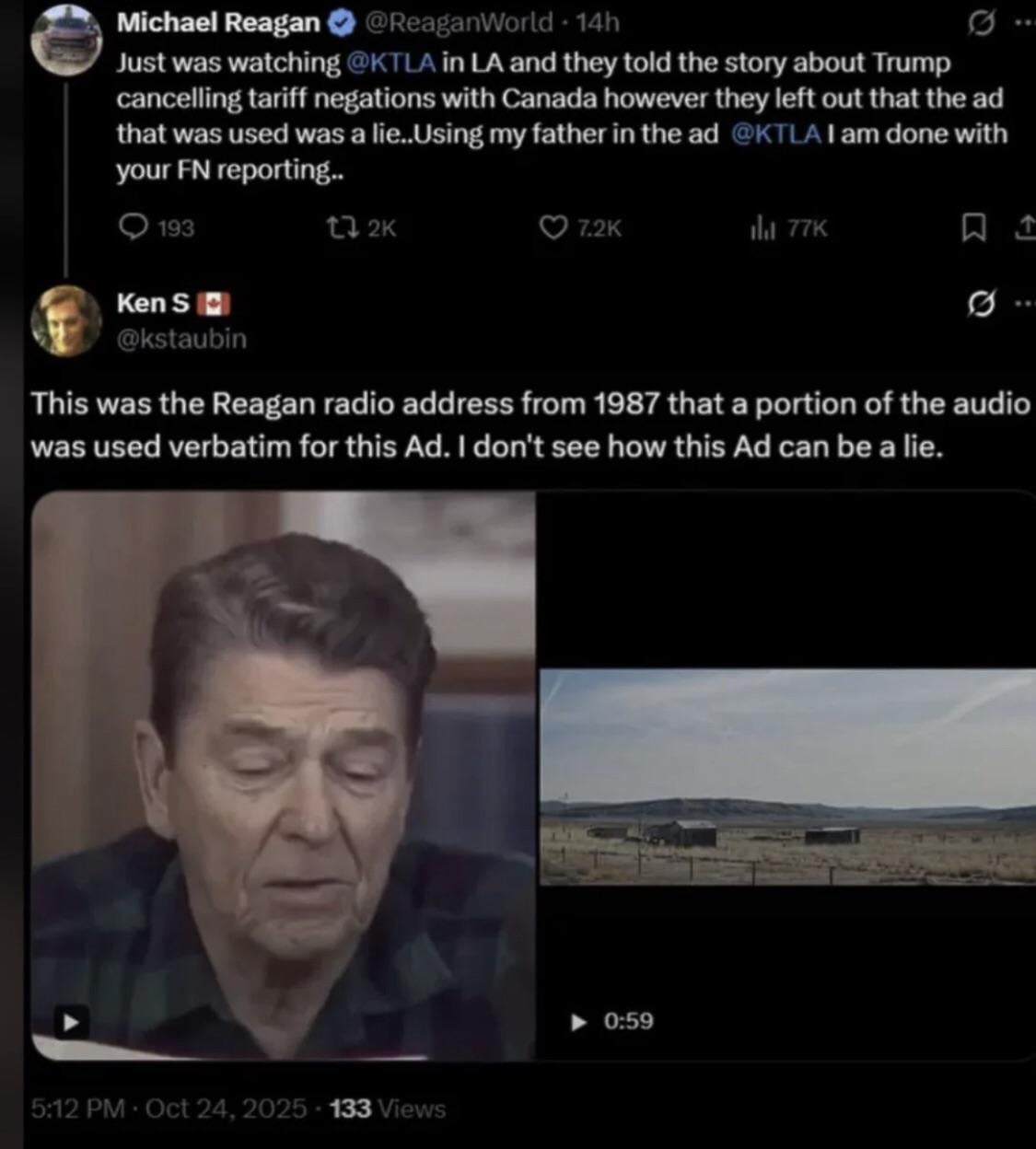Reply to Michael Reagan's post

click(135, 226)
